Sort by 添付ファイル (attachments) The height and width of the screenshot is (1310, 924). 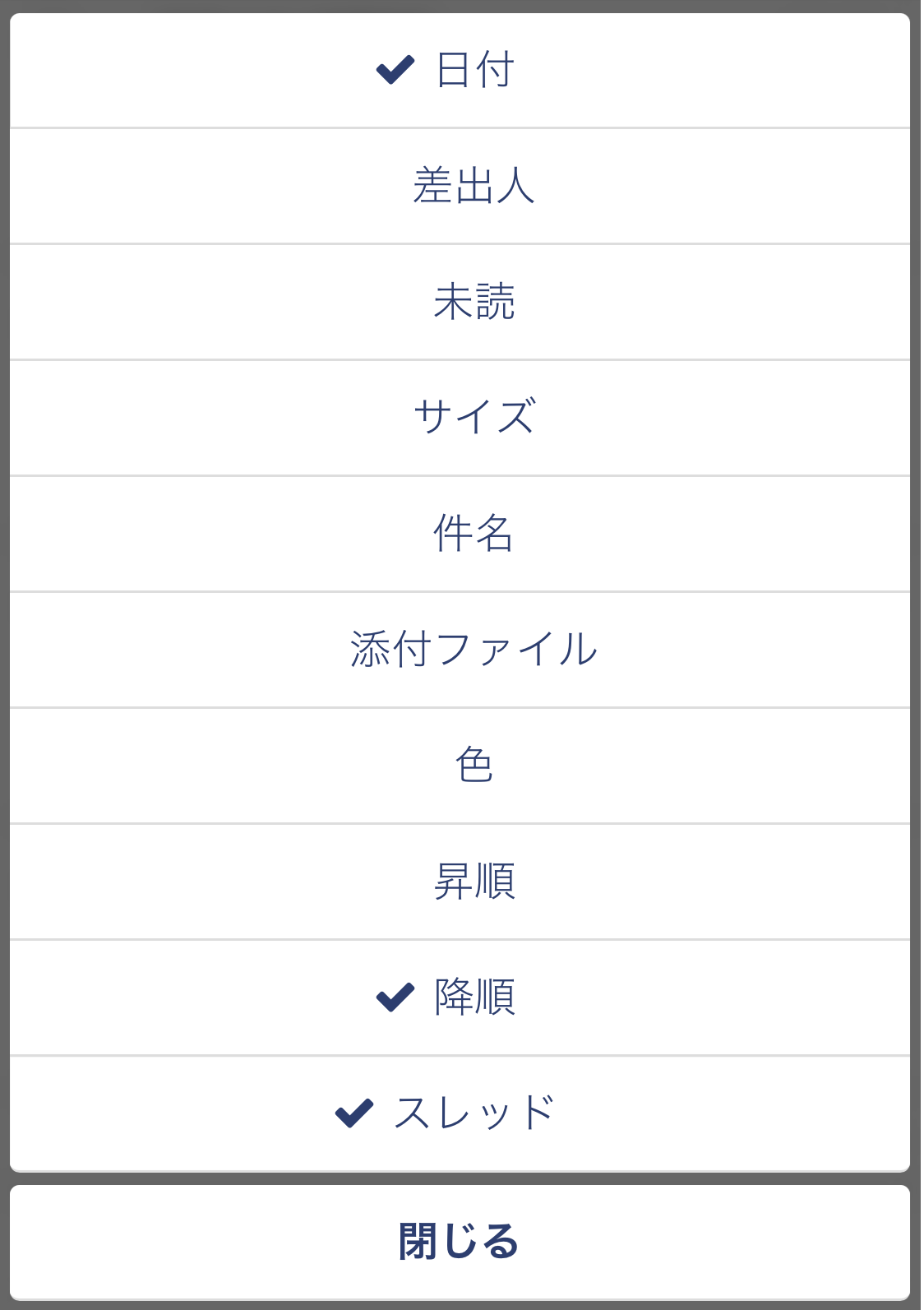[x=460, y=650]
